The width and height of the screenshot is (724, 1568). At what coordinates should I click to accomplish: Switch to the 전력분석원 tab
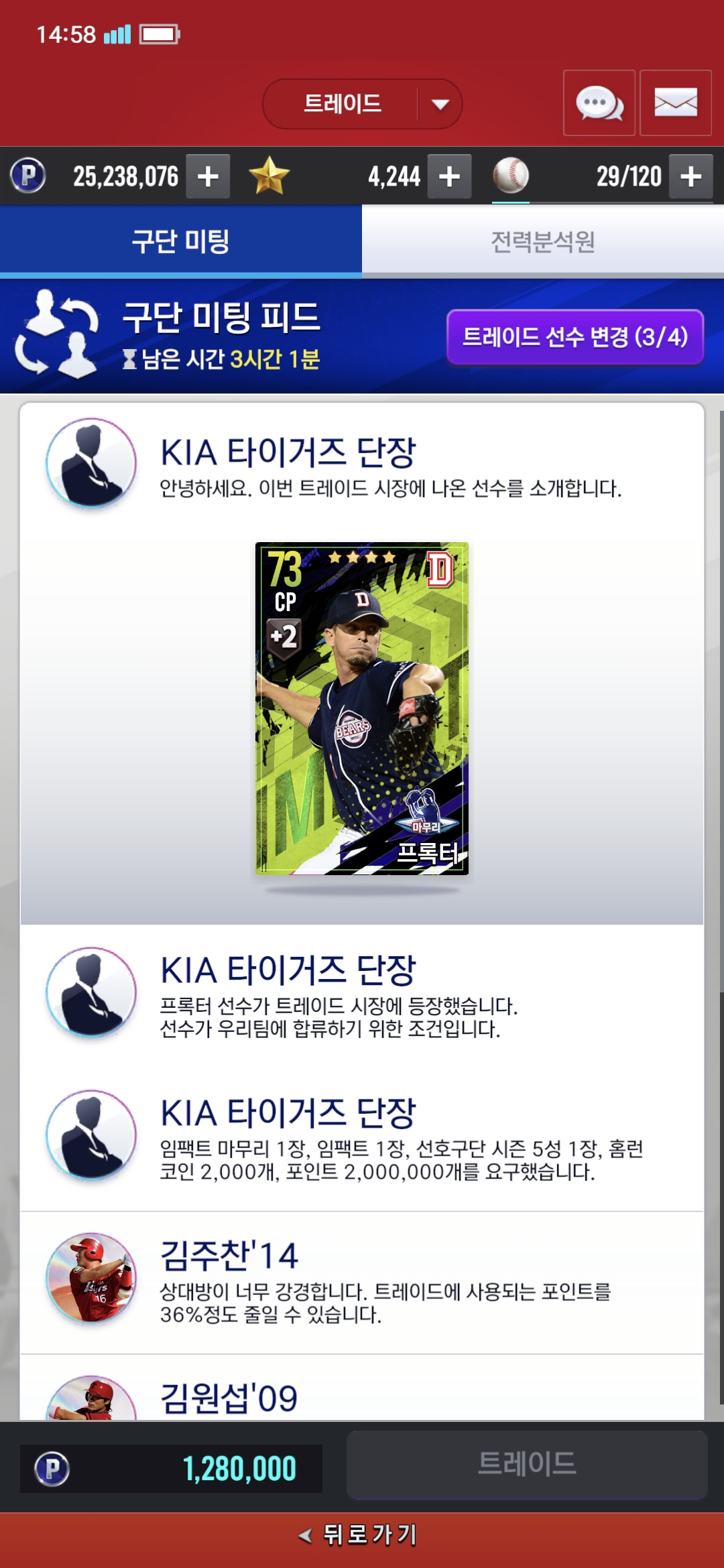pyautogui.click(x=543, y=241)
